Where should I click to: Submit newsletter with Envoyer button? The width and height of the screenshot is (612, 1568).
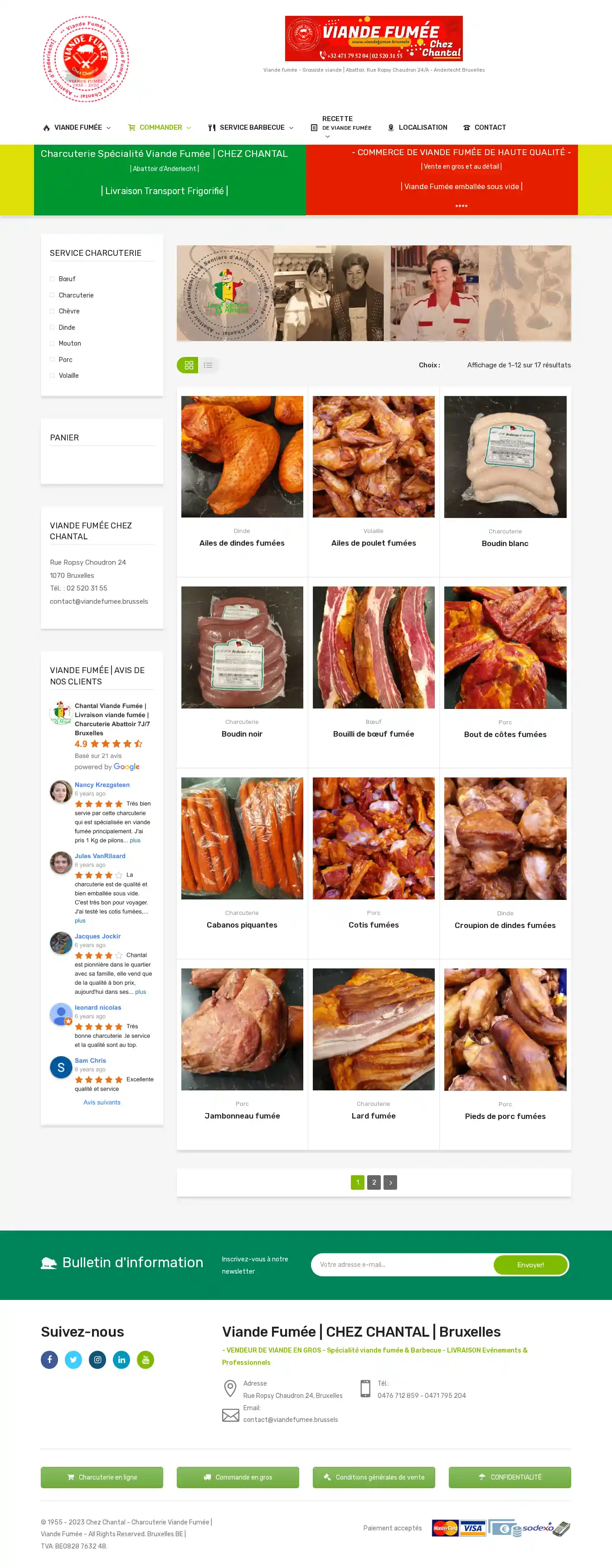click(x=530, y=1264)
